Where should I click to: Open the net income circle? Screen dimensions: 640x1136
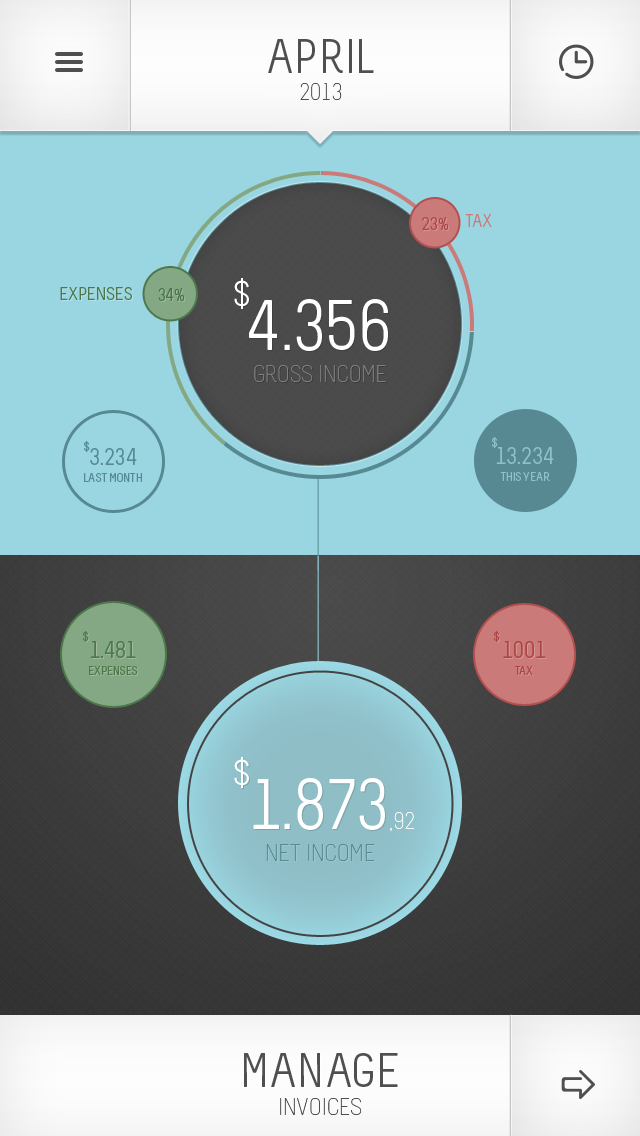point(320,803)
